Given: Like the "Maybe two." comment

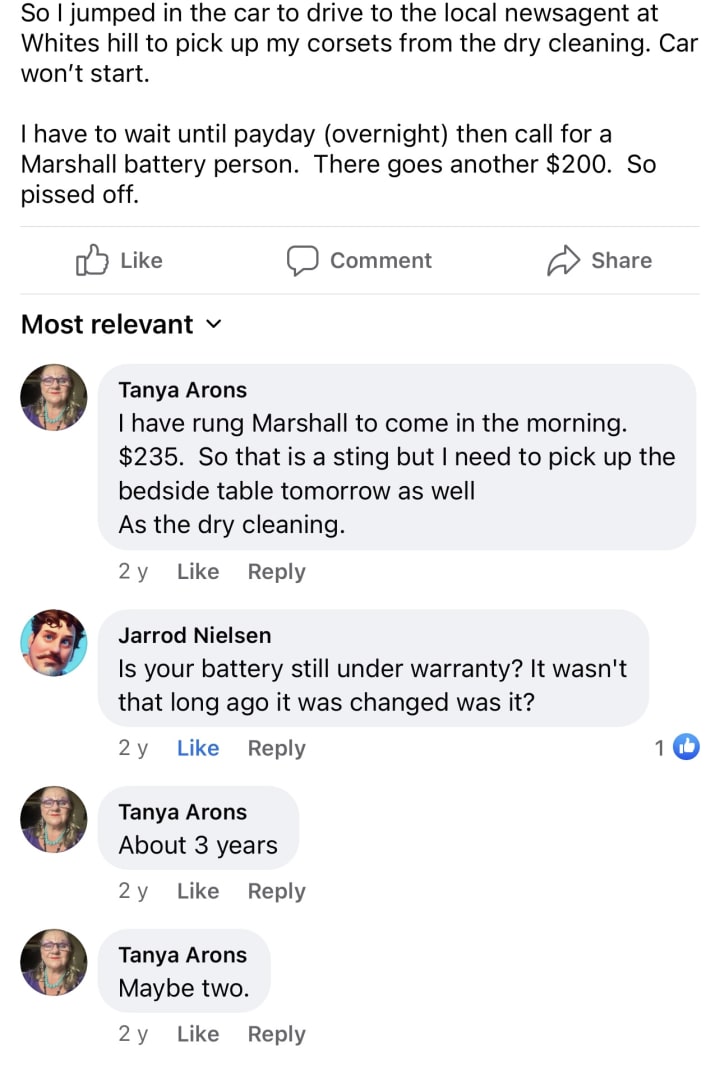Looking at the screenshot, I should coord(197,1034).
